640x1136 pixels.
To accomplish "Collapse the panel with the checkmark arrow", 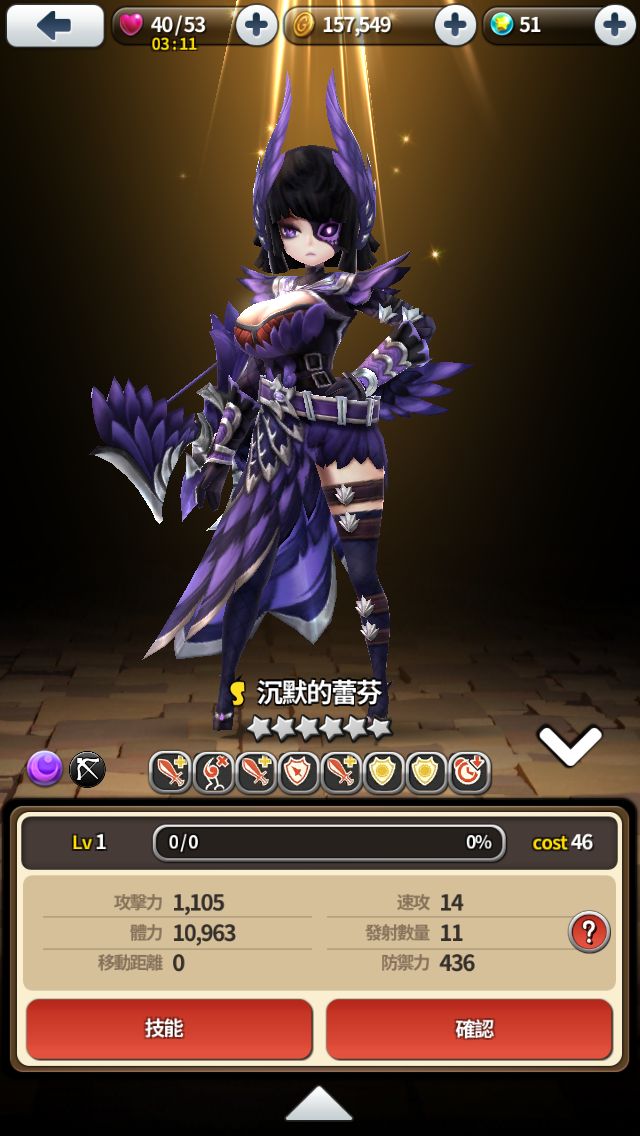I will tap(570, 745).
